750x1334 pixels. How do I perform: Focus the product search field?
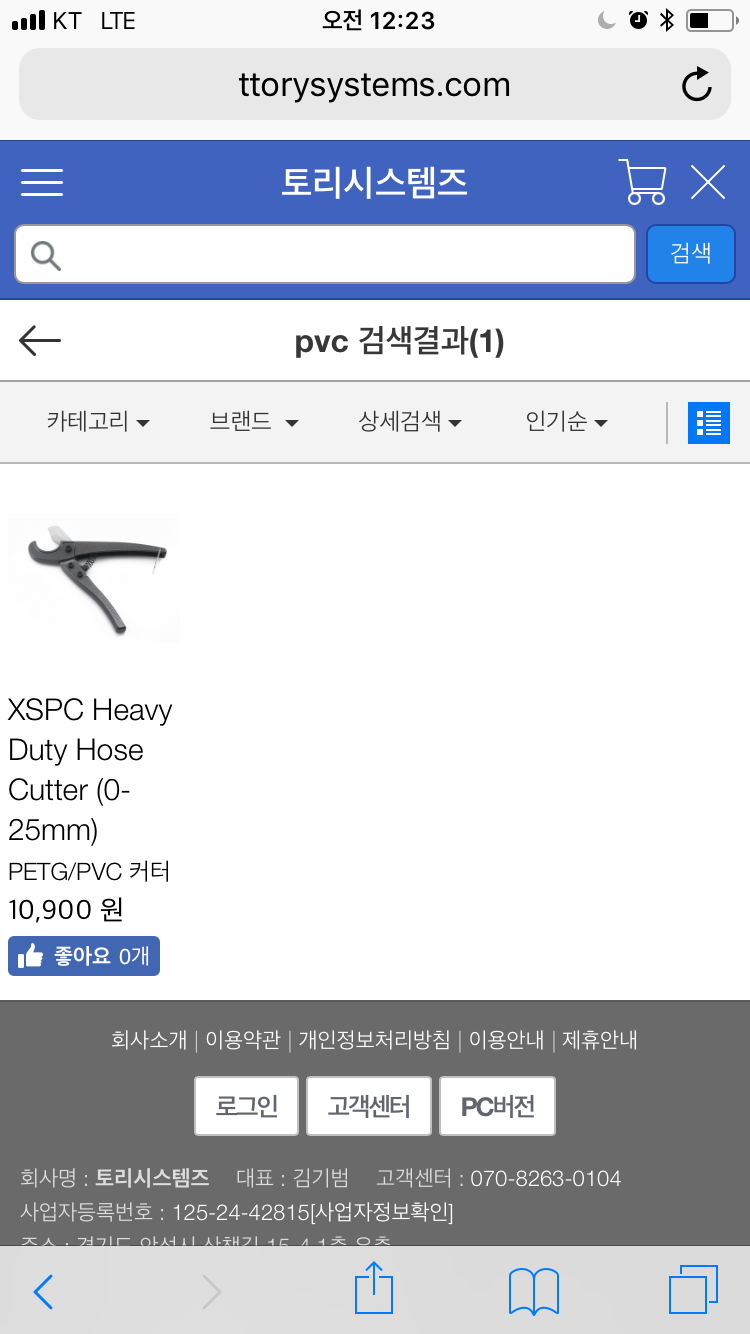point(325,254)
